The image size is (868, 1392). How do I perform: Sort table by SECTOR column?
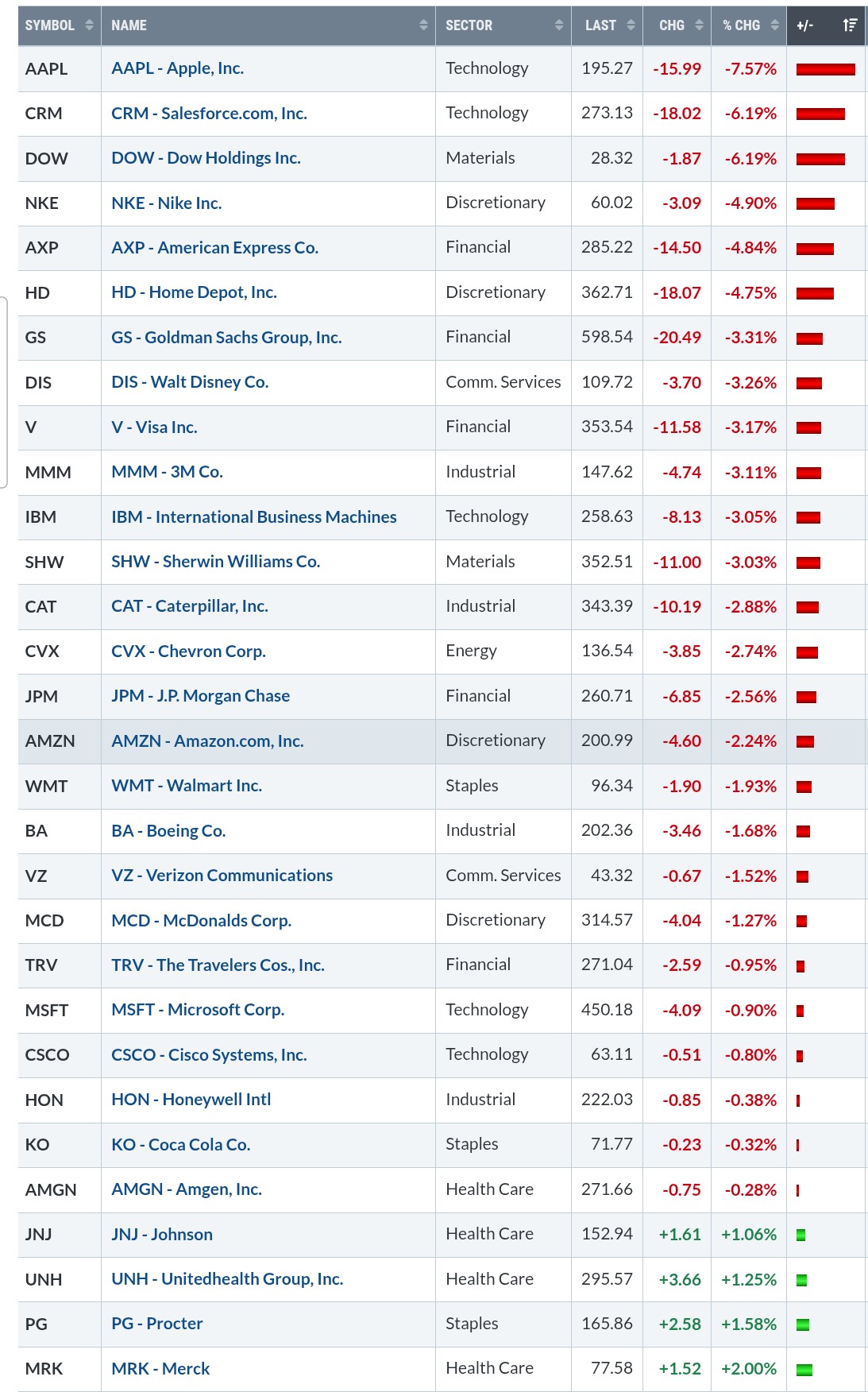click(x=503, y=25)
